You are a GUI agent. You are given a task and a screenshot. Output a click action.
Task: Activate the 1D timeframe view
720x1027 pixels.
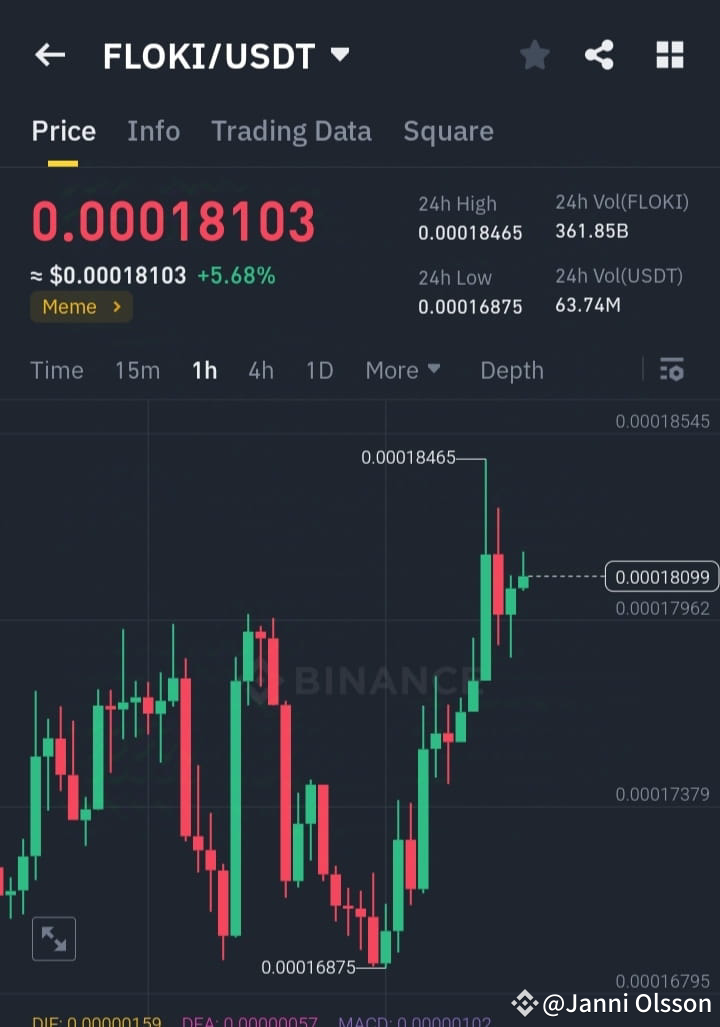click(319, 370)
